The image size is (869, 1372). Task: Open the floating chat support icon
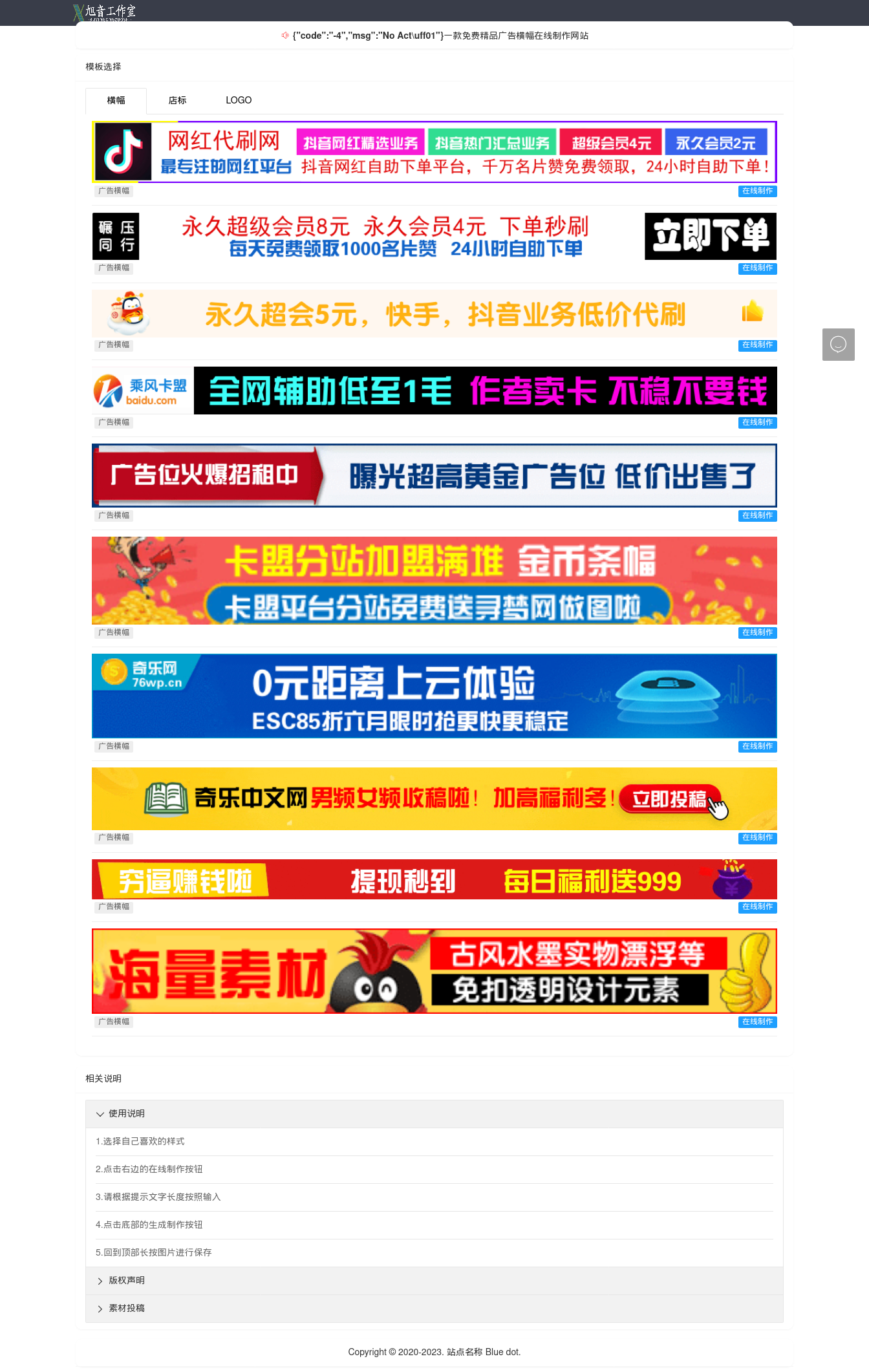tap(838, 344)
